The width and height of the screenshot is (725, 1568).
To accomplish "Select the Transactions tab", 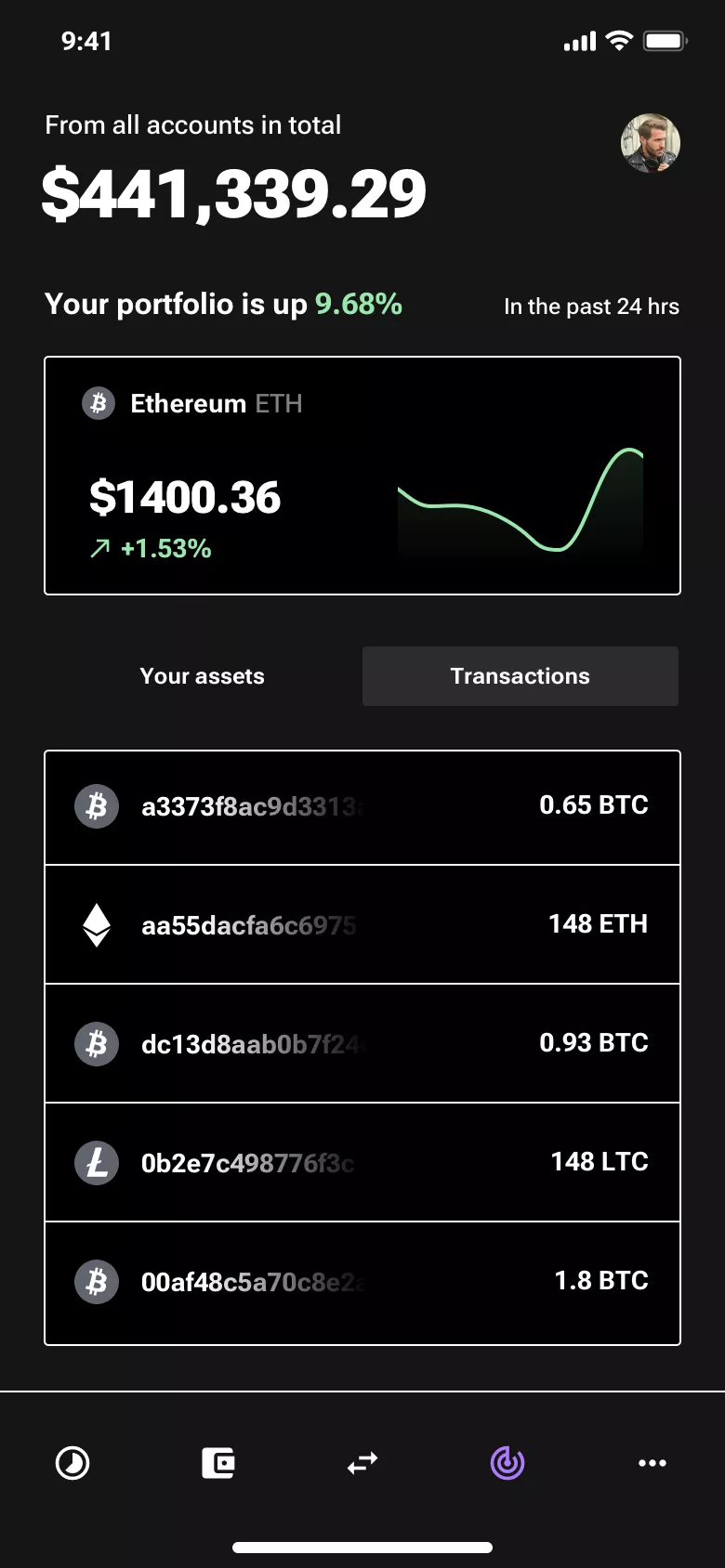I will tap(521, 676).
